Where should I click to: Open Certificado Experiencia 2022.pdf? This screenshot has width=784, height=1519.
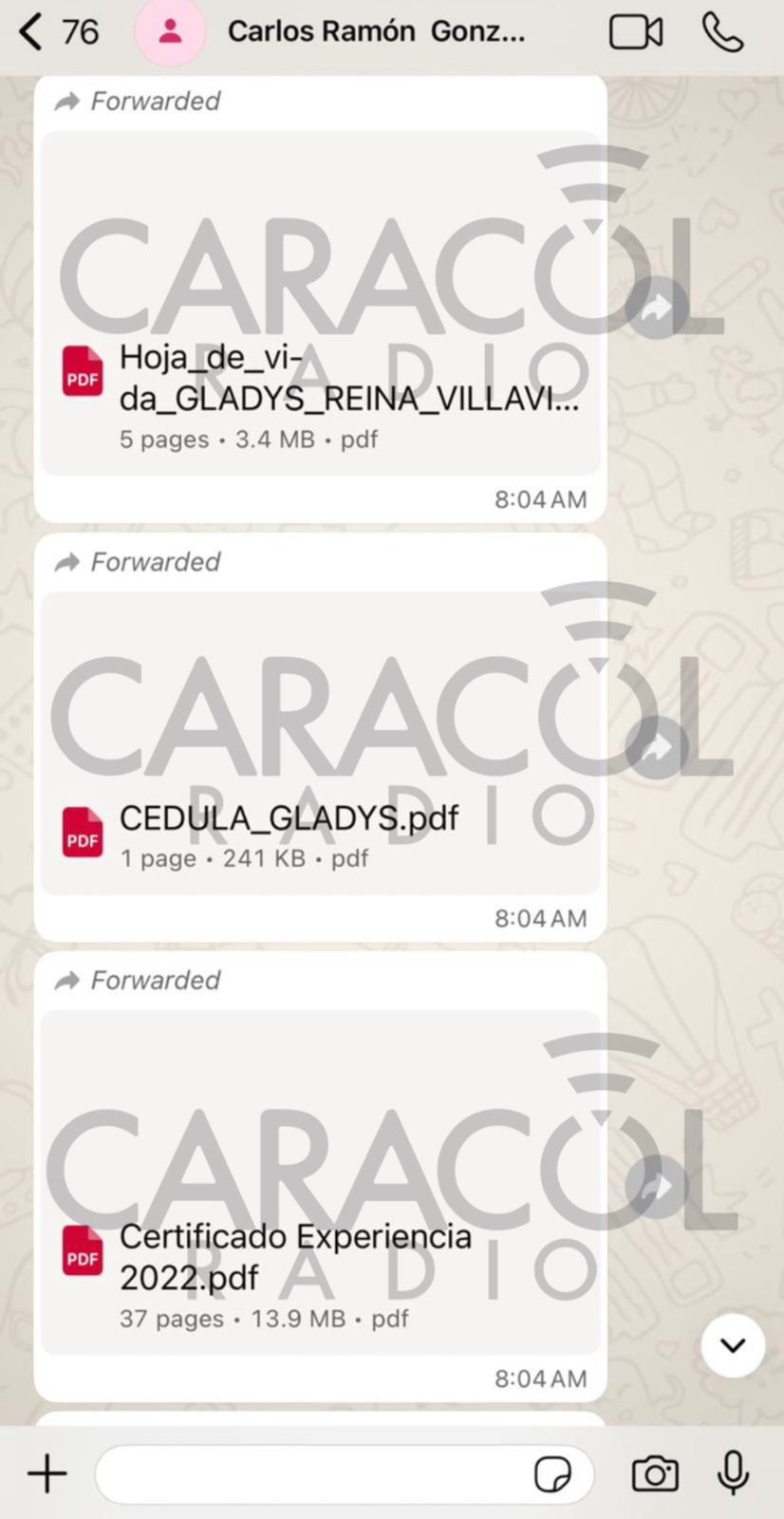click(321, 1274)
